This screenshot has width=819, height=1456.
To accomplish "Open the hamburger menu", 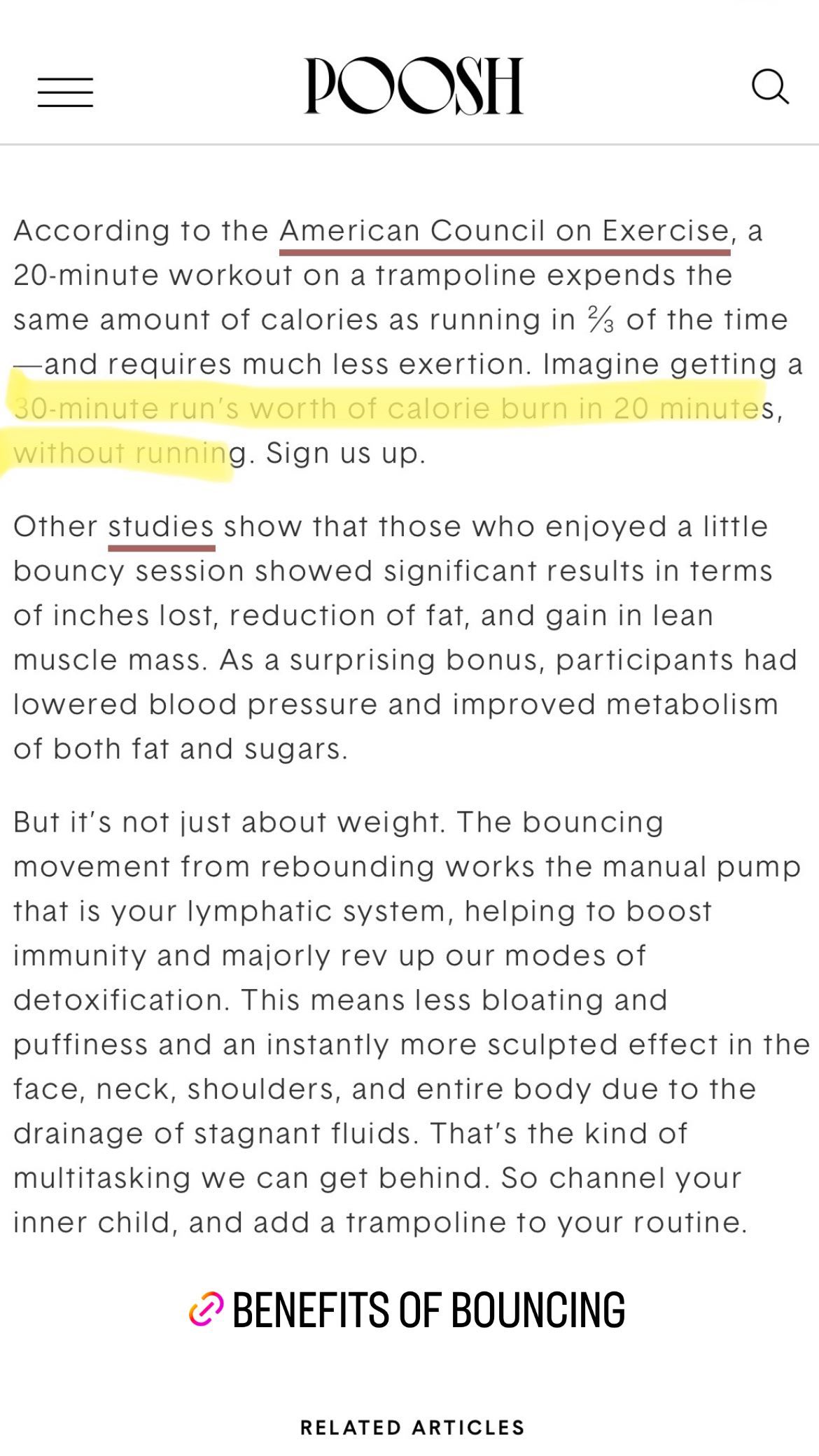I will [65, 92].
